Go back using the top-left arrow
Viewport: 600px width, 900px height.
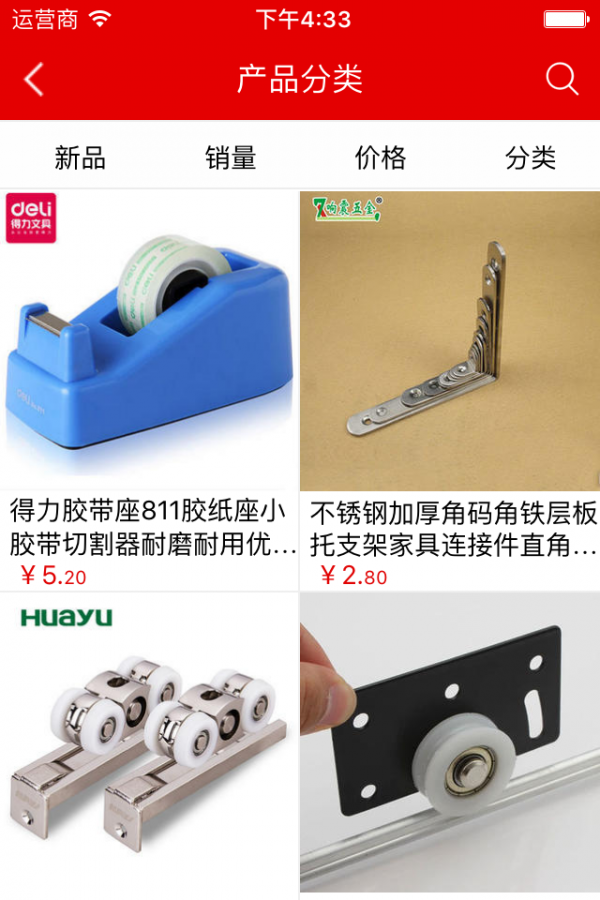pos(34,80)
